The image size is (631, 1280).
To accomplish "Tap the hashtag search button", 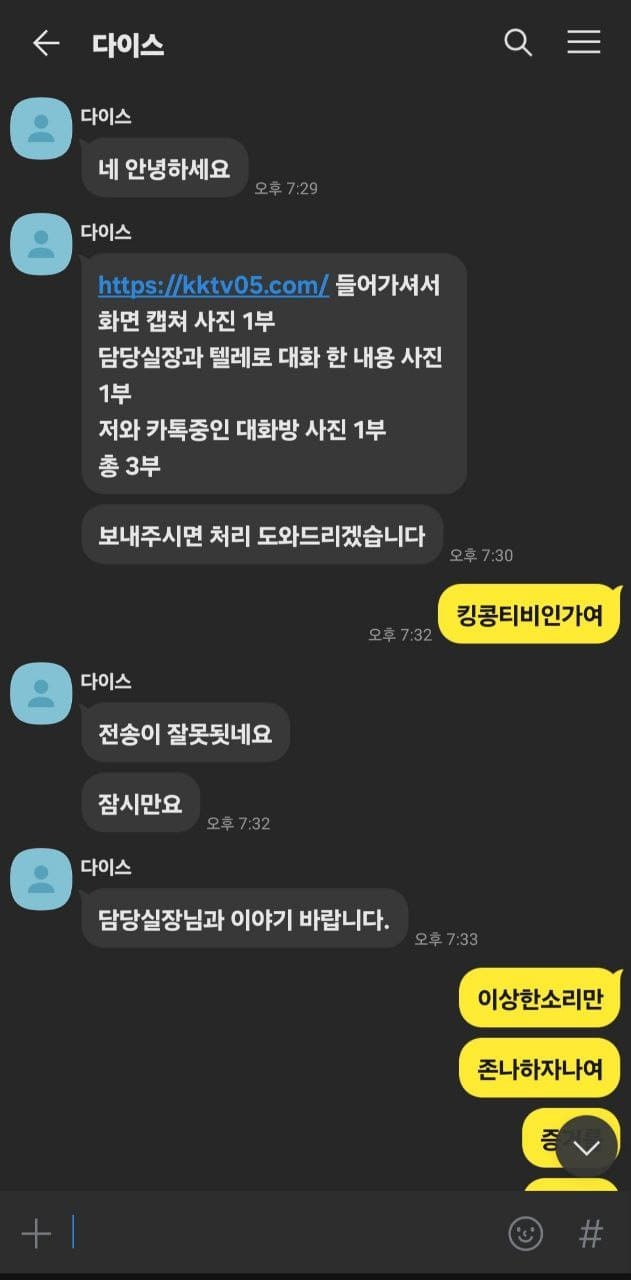I will click(591, 1233).
